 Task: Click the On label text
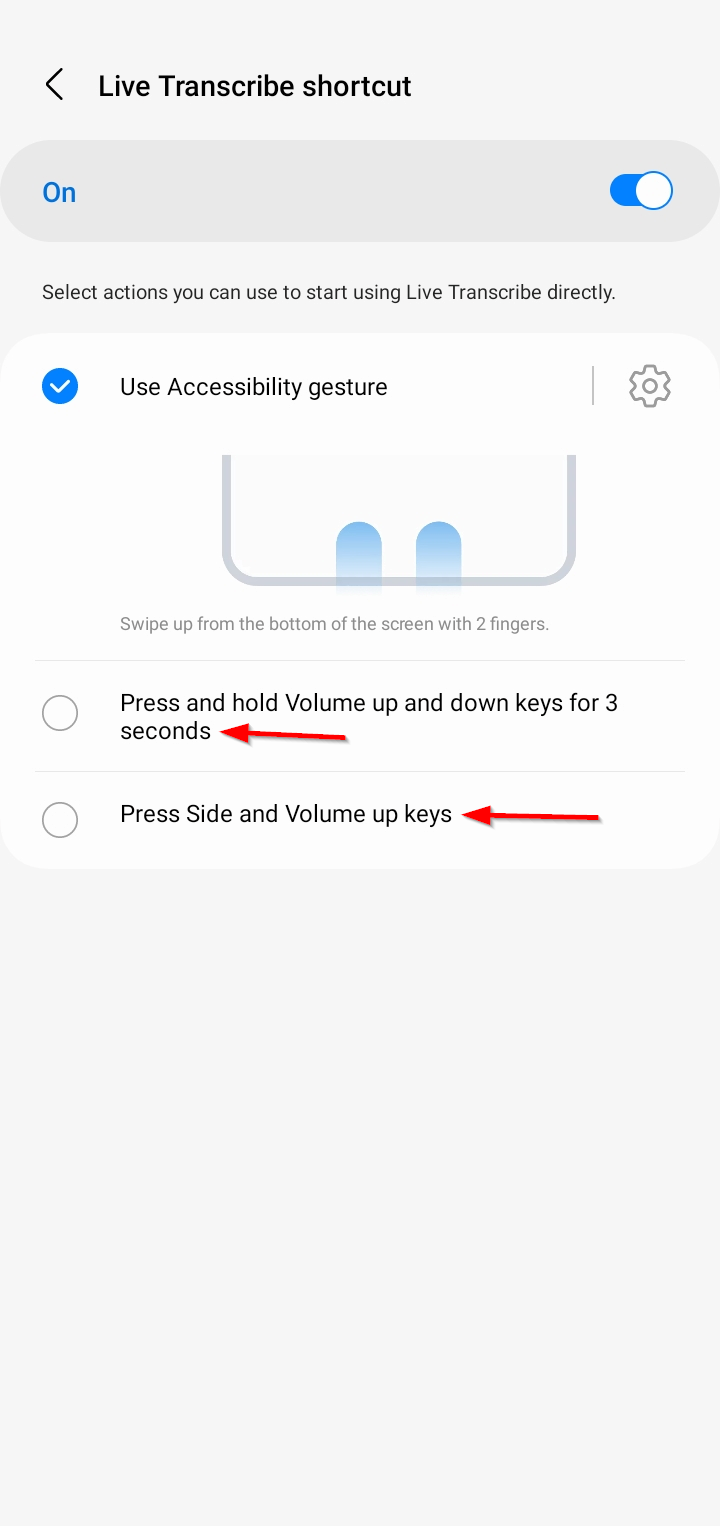point(58,191)
